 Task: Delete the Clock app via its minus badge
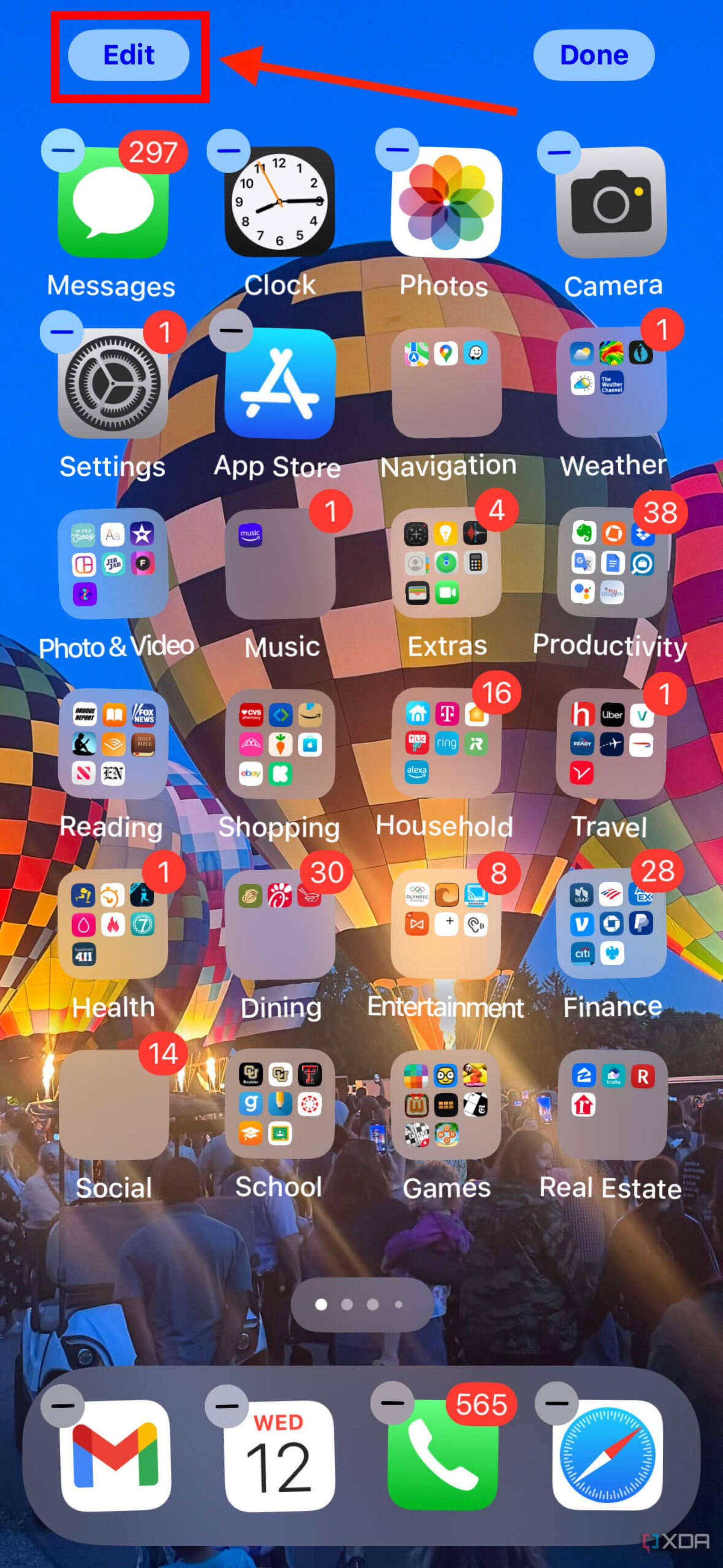(228, 151)
